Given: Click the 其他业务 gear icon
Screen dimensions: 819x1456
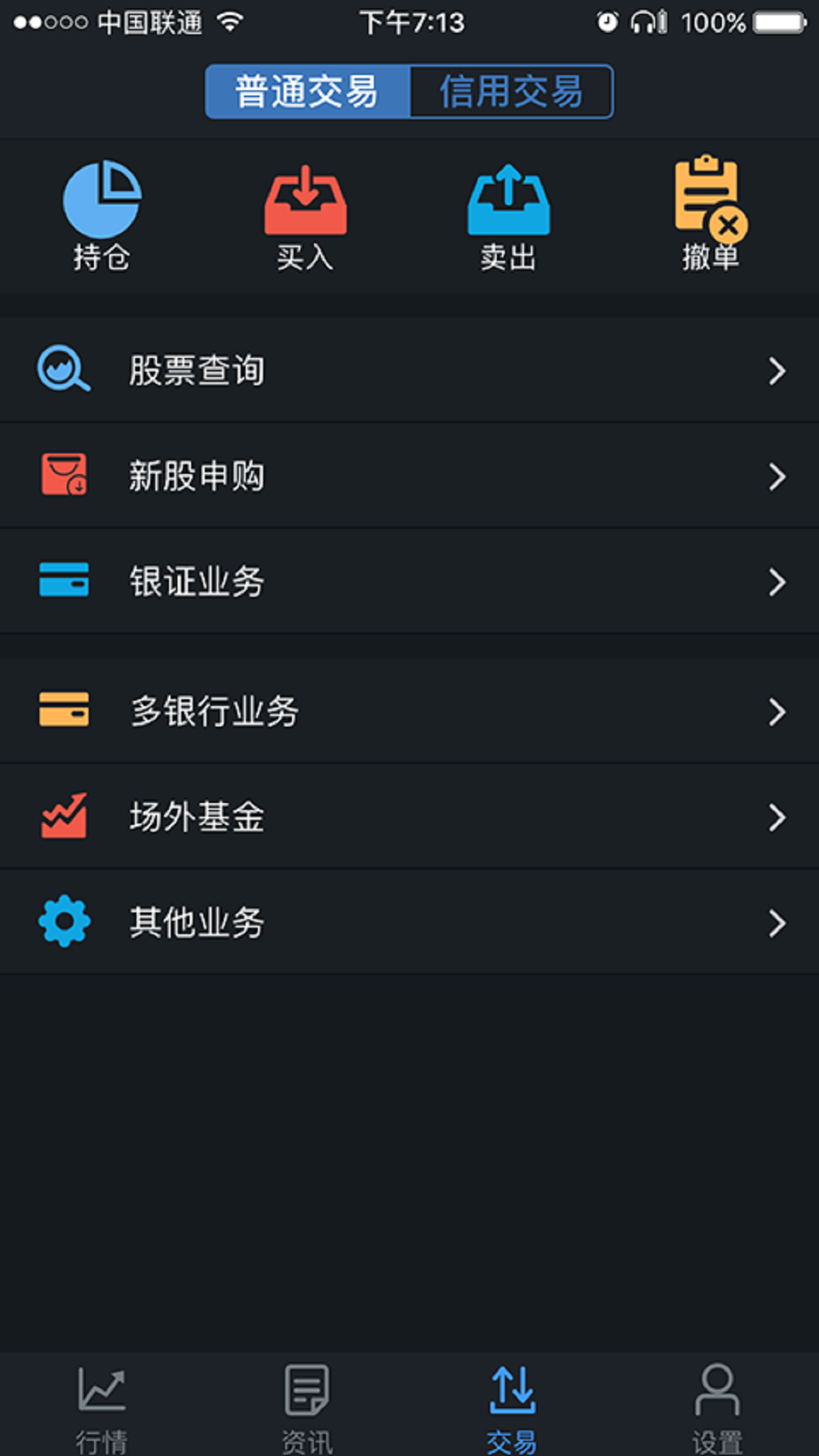Looking at the screenshot, I should [x=64, y=920].
